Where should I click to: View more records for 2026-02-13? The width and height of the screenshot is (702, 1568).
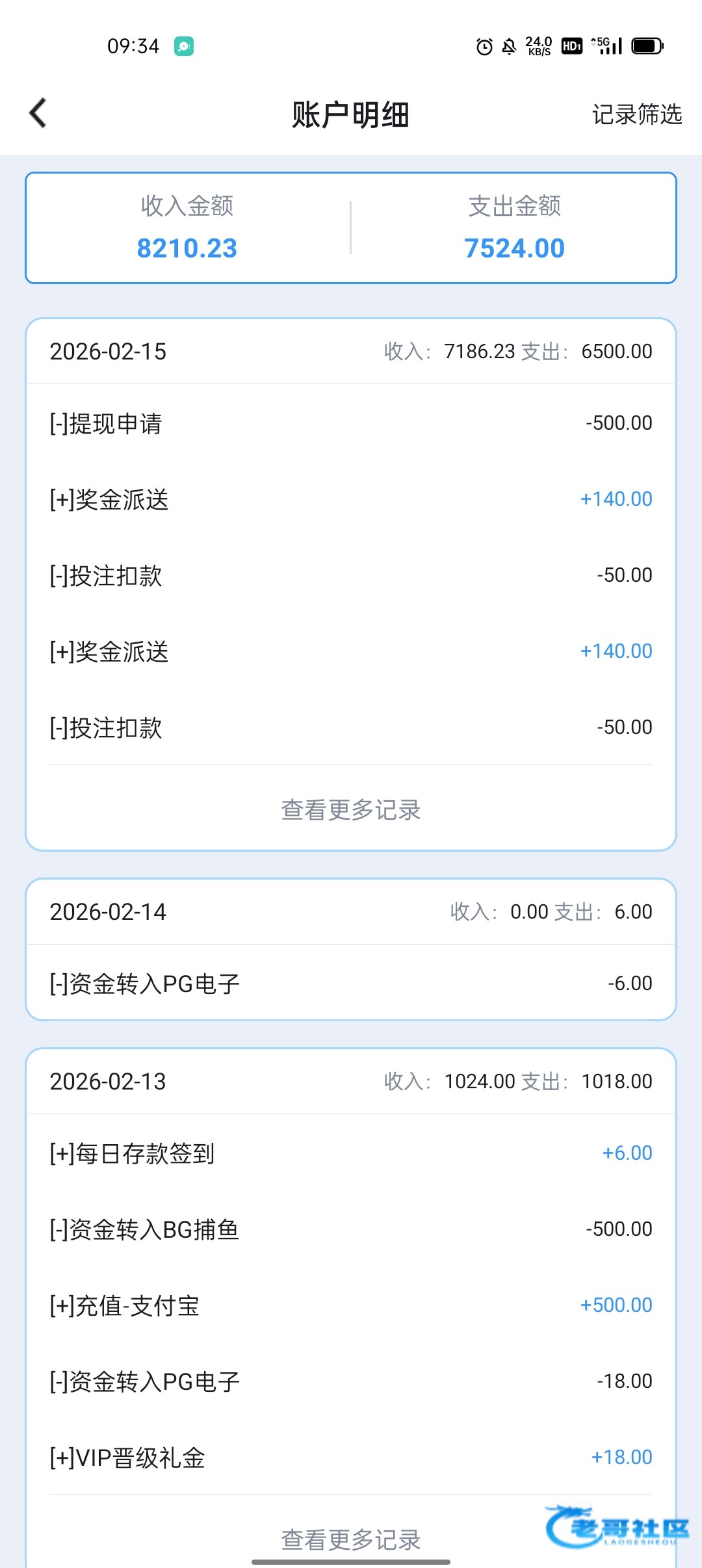point(351,1539)
